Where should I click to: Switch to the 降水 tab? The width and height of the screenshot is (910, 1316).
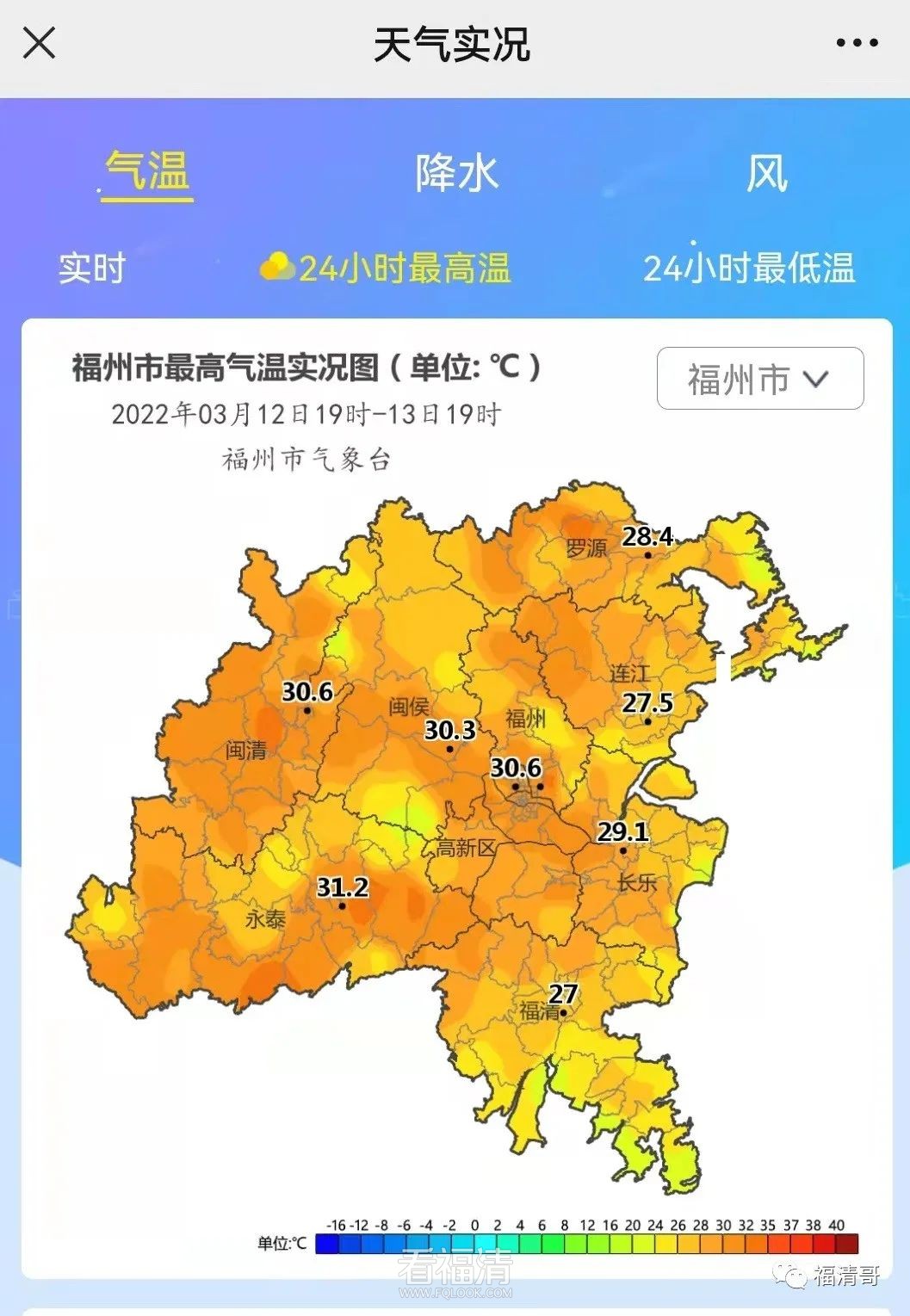[456, 174]
